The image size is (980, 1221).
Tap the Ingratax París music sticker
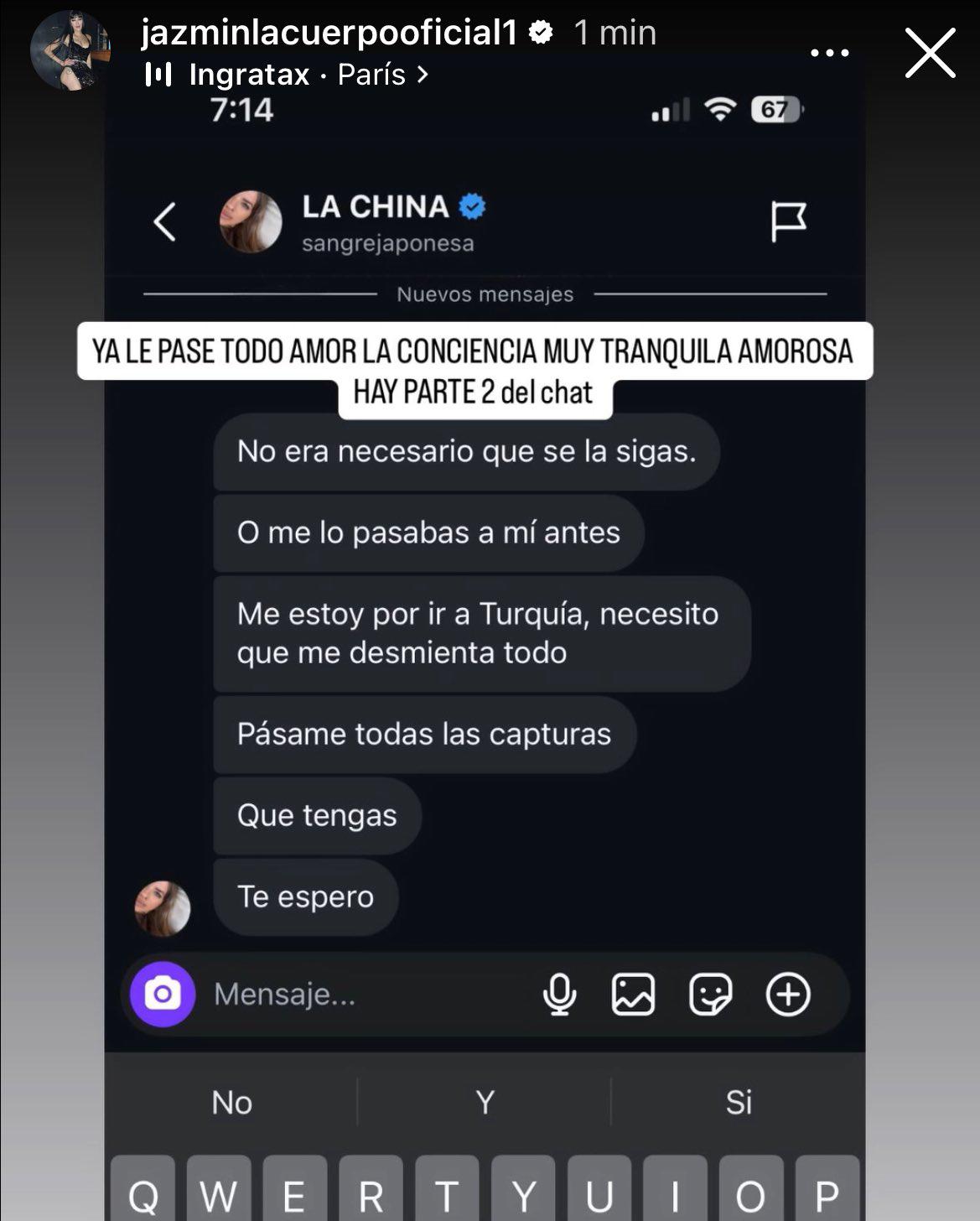point(277,75)
